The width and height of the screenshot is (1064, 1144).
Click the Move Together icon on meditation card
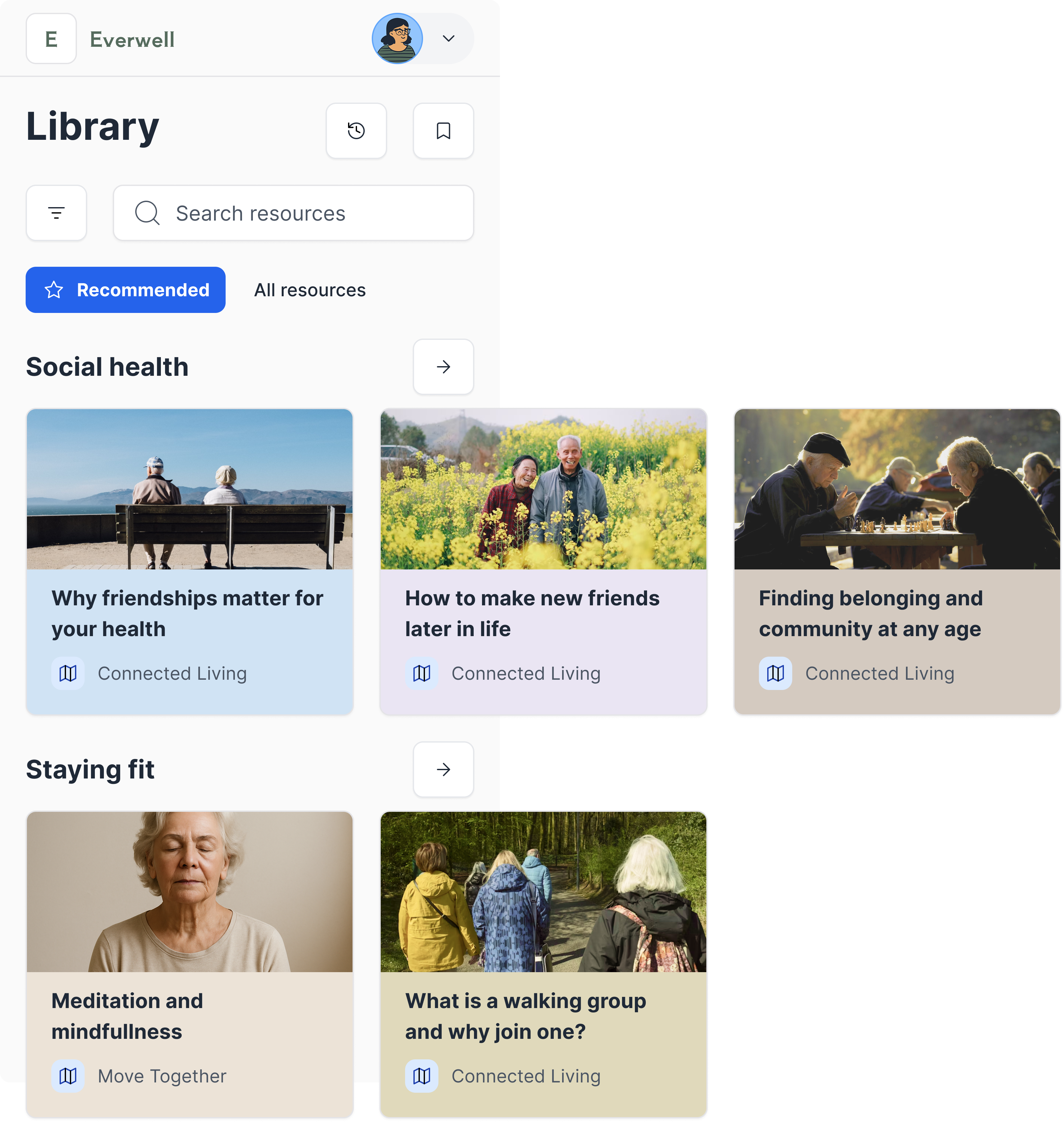68,1076
